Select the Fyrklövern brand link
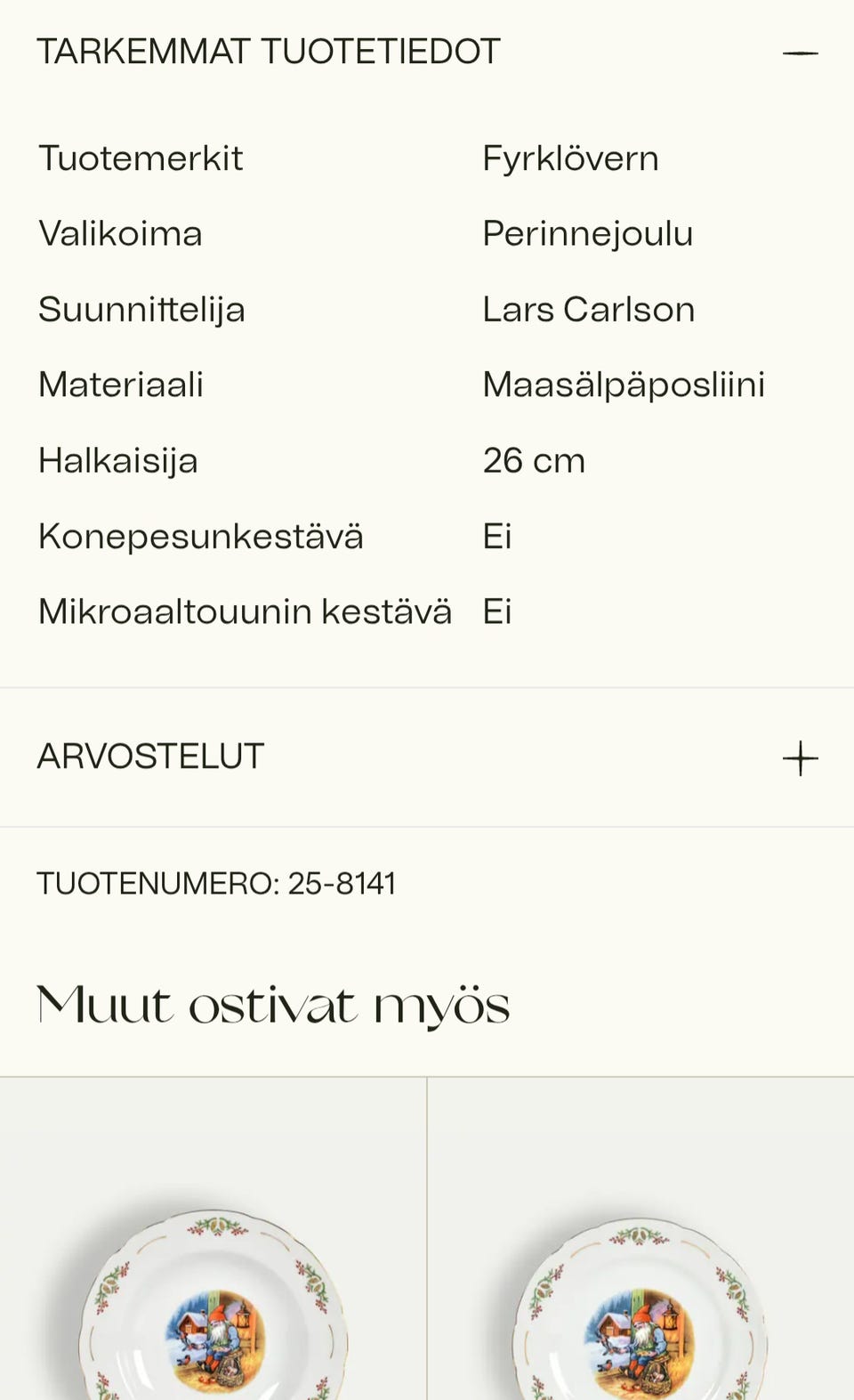 click(569, 158)
